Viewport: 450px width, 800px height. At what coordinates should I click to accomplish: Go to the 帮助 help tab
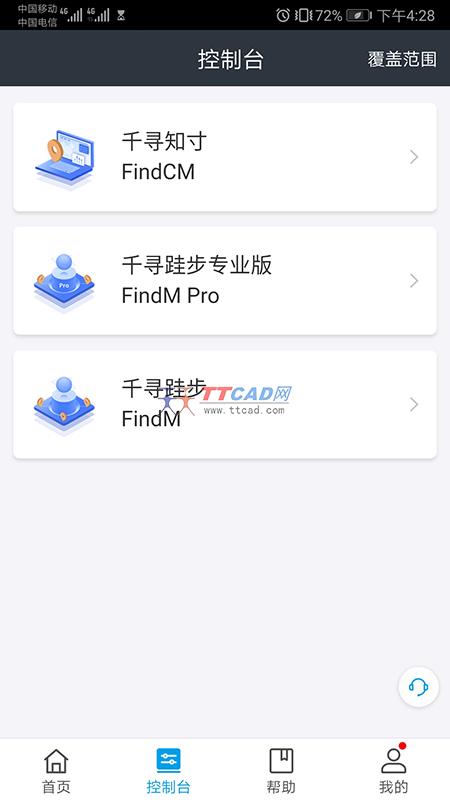pyautogui.click(x=281, y=770)
